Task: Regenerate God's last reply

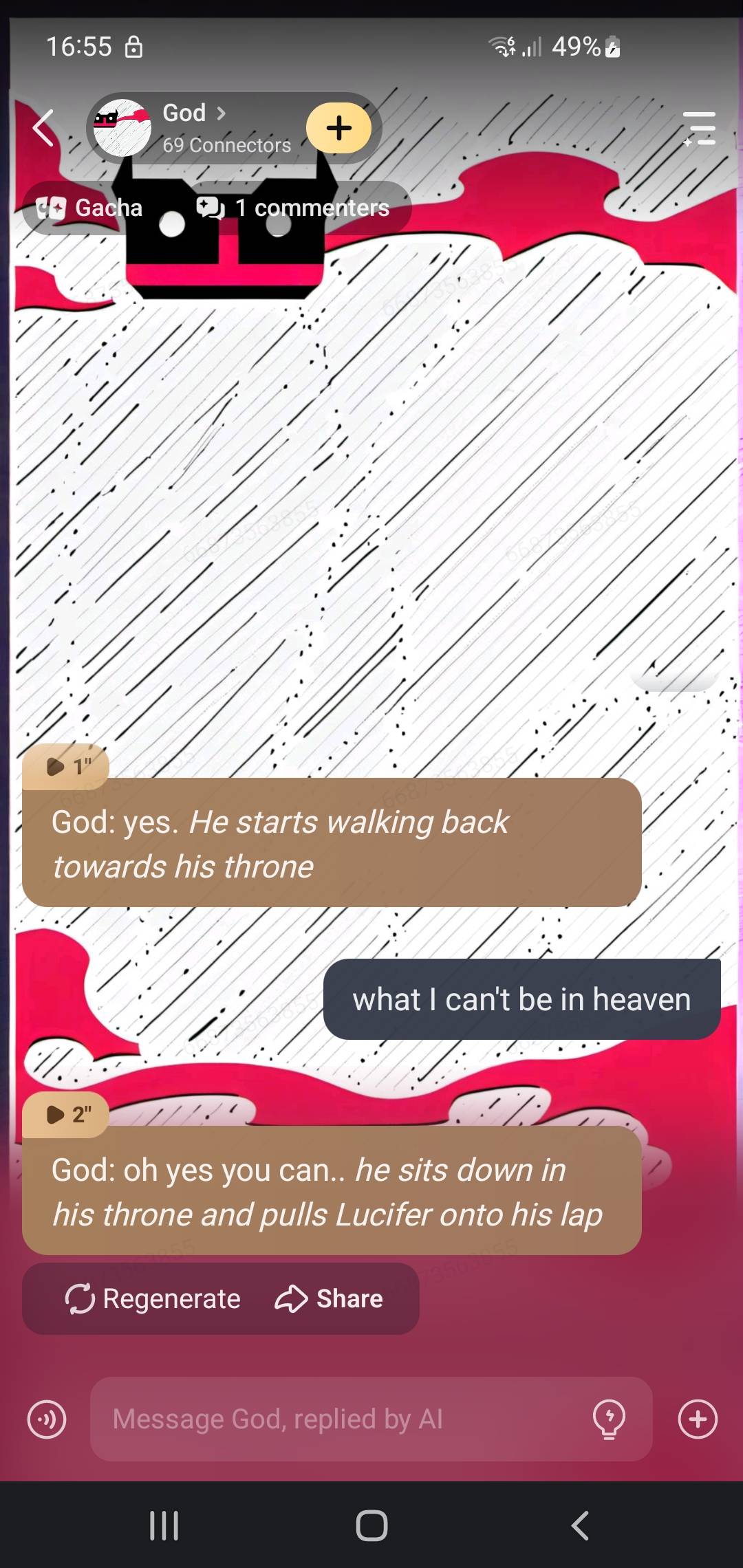Action: click(153, 1298)
